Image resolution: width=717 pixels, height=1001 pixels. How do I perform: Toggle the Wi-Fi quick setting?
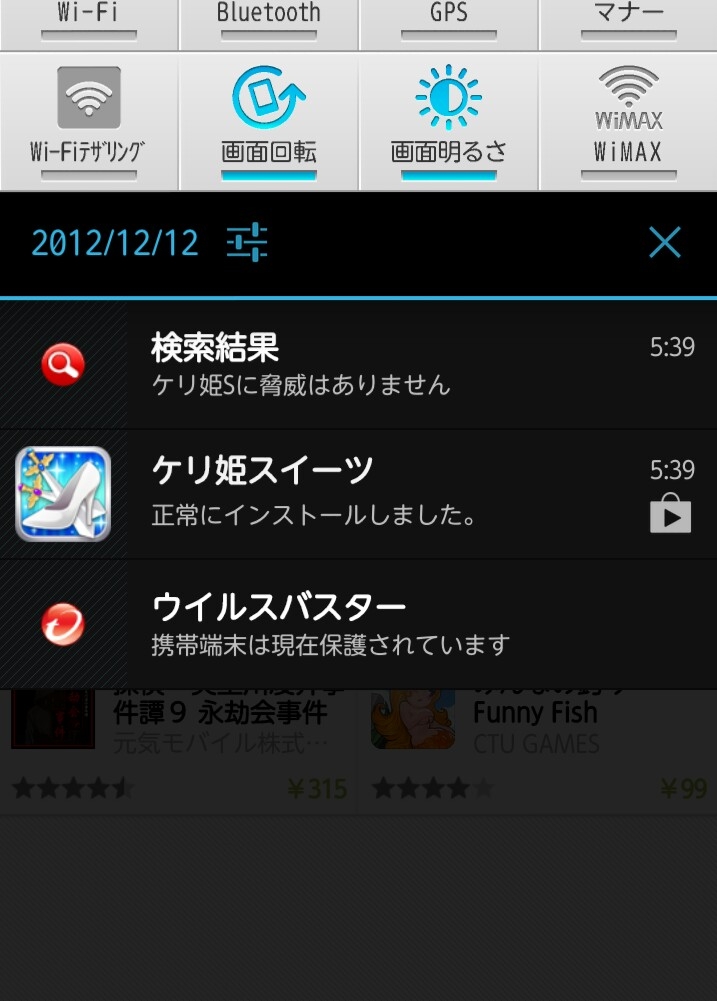(89, 22)
